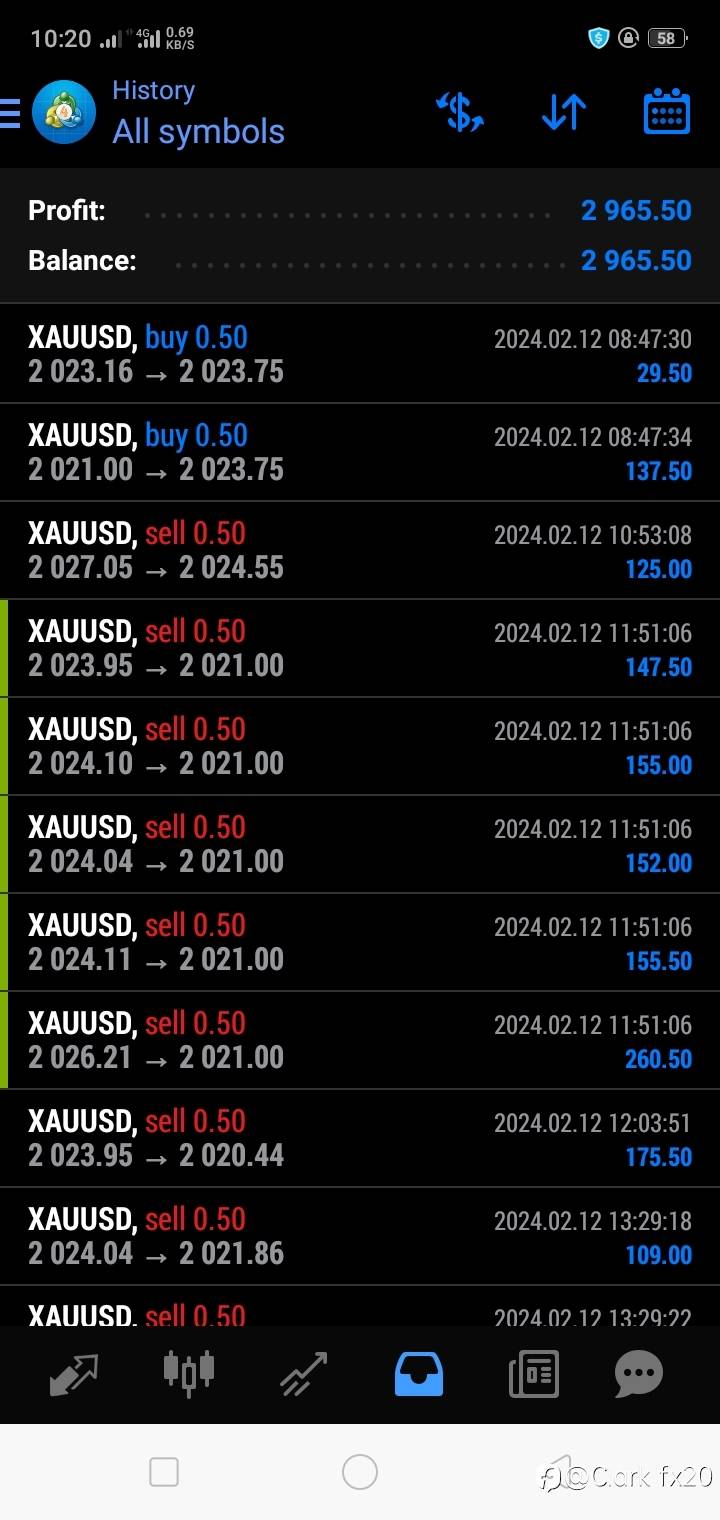The height and width of the screenshot is (1520, 720).
Task: Expand the sell trade closed at 2 020.44
Action: [360, 1139]
